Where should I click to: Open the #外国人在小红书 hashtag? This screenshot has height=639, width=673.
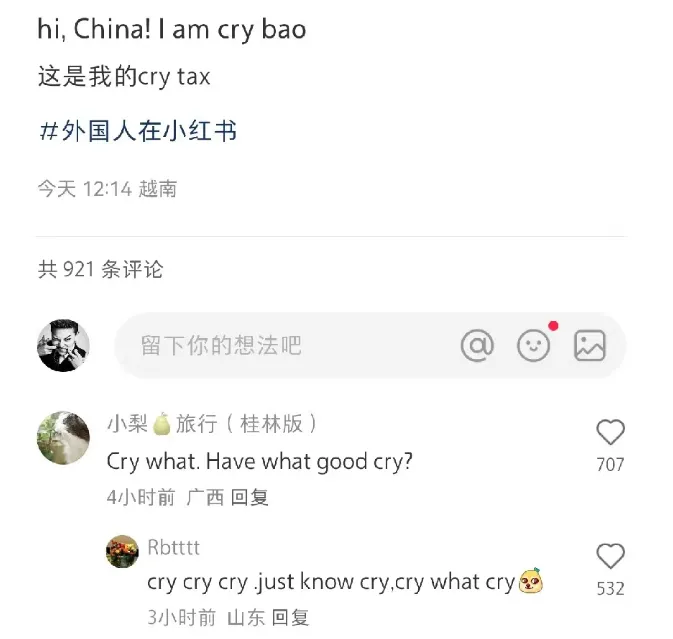tap(137, 131)
